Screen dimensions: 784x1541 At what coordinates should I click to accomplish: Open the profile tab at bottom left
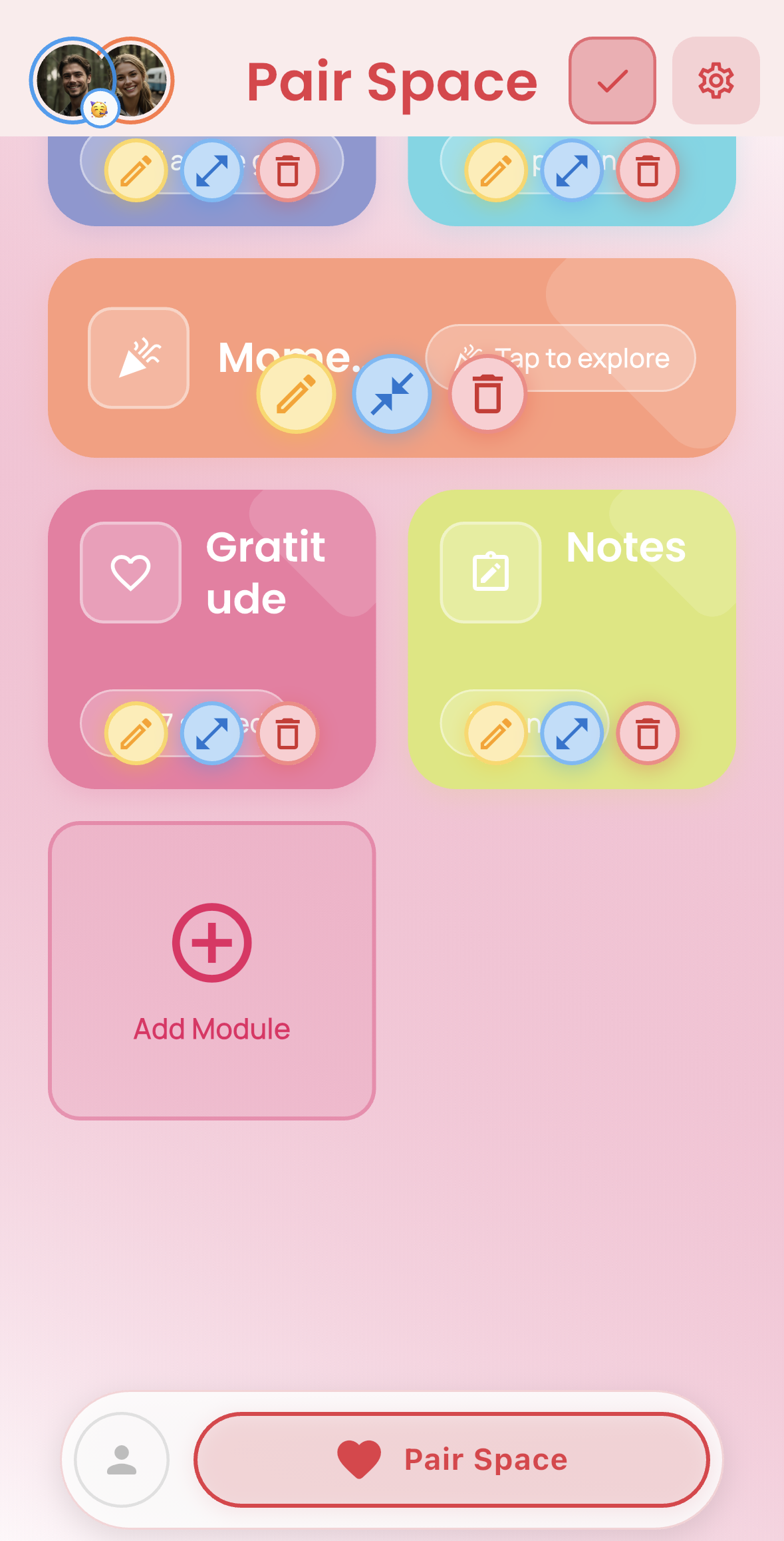point(123,1459)
